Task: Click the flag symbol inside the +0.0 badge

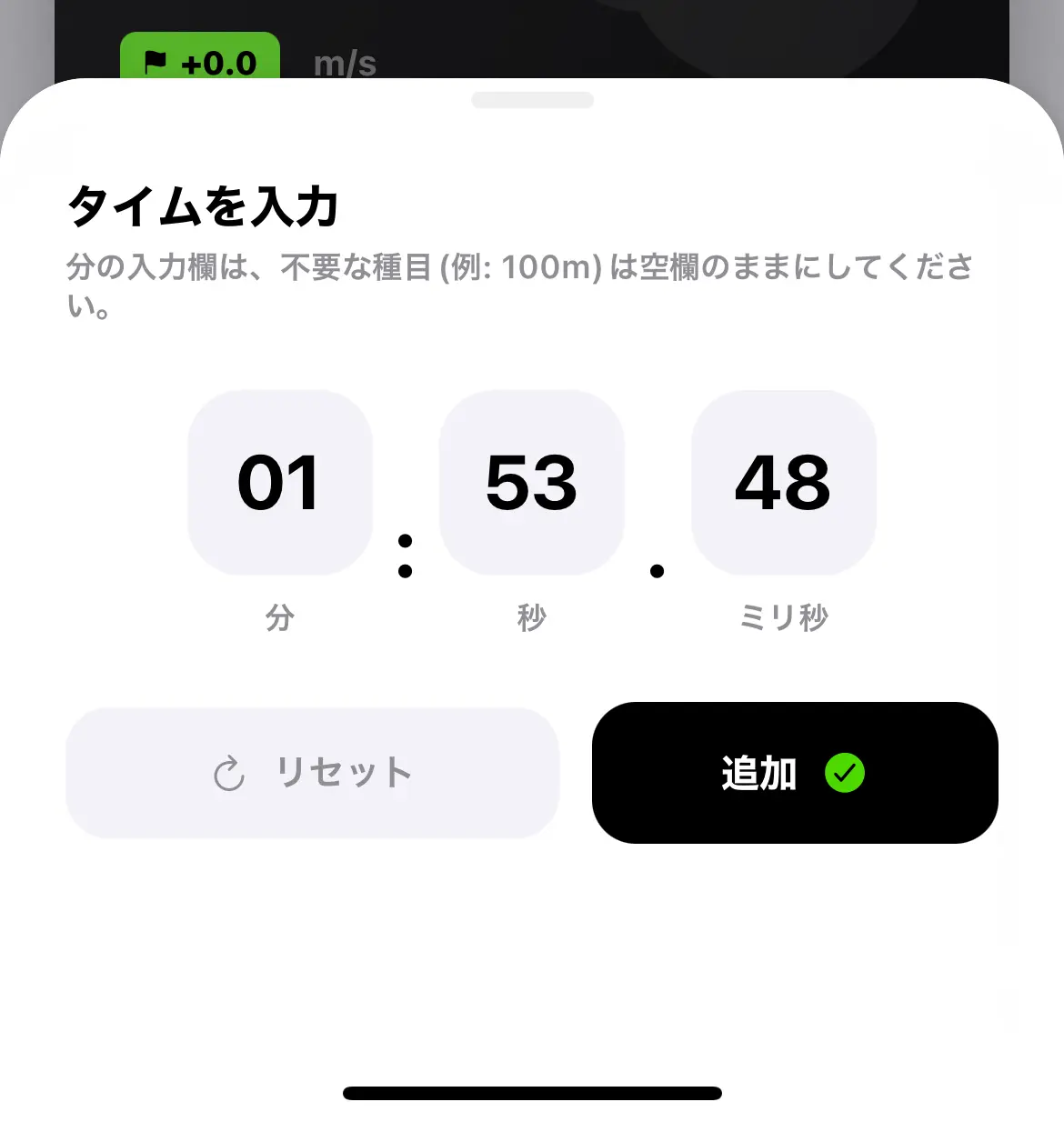Action: [156, 62]
